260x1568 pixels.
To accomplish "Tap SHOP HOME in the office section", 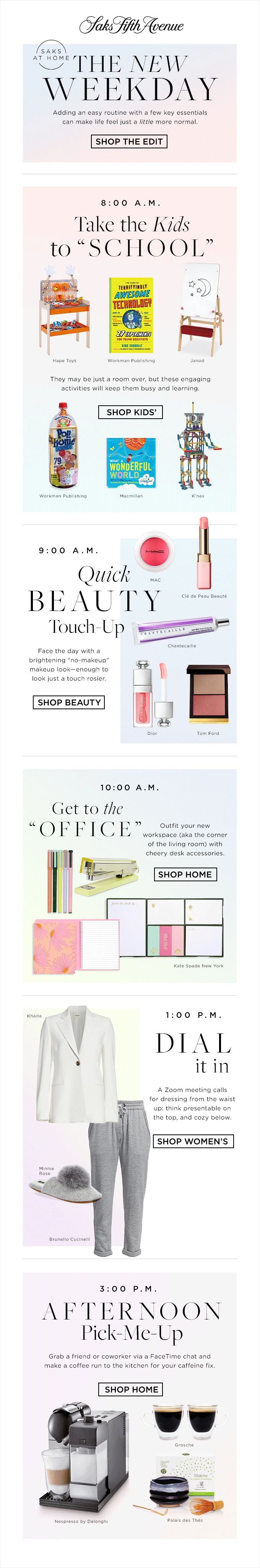I will [x=185, y=874].
